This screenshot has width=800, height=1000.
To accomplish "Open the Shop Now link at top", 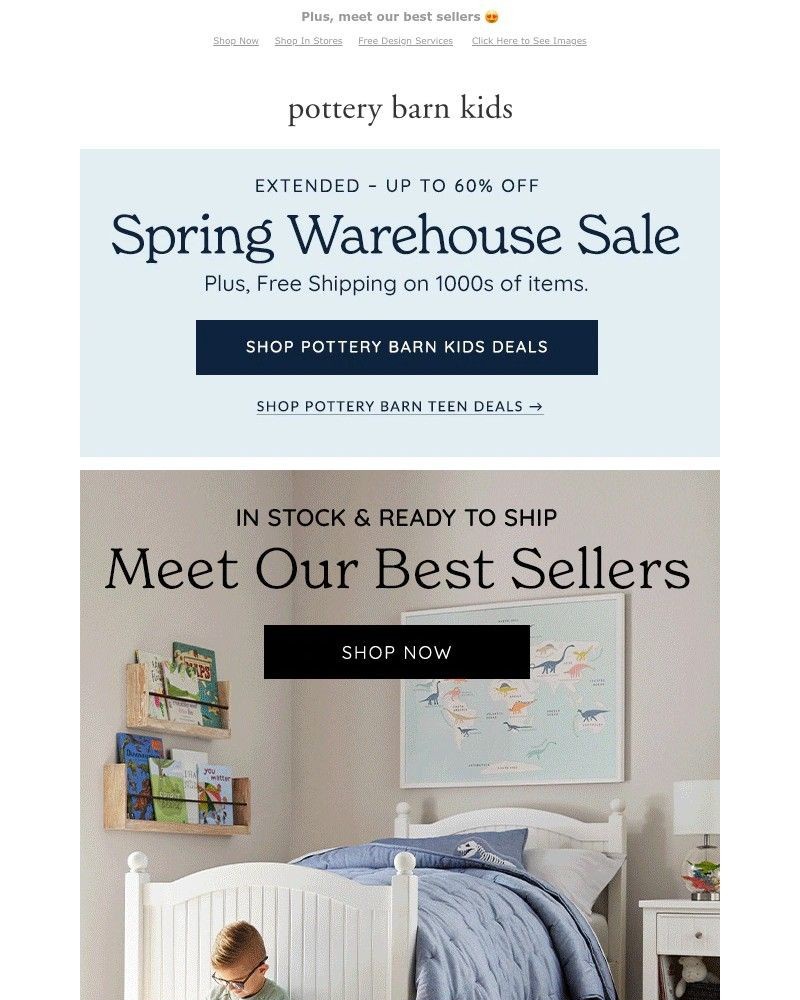I will click(x=236, y=41).
